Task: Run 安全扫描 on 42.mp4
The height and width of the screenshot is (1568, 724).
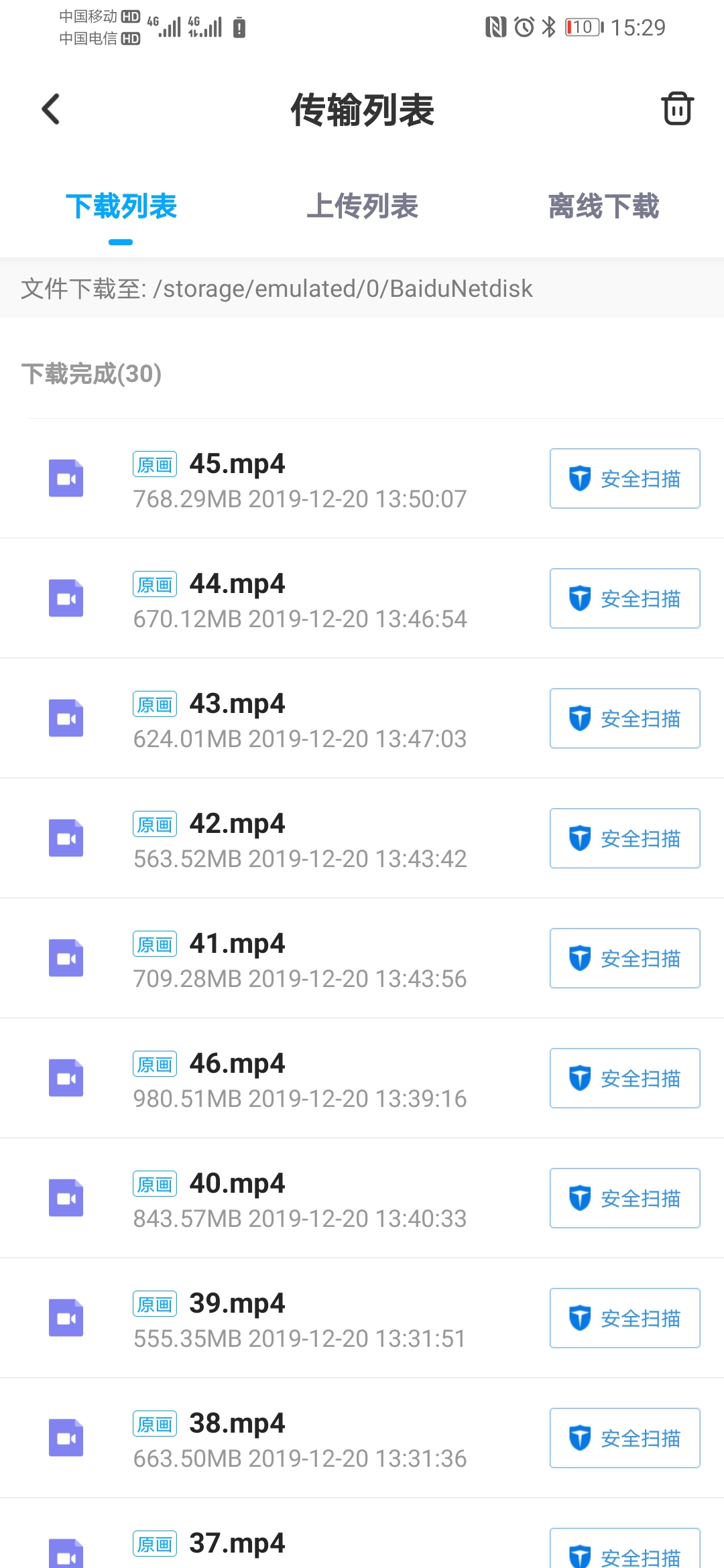Action: click(x=625, y=838)
